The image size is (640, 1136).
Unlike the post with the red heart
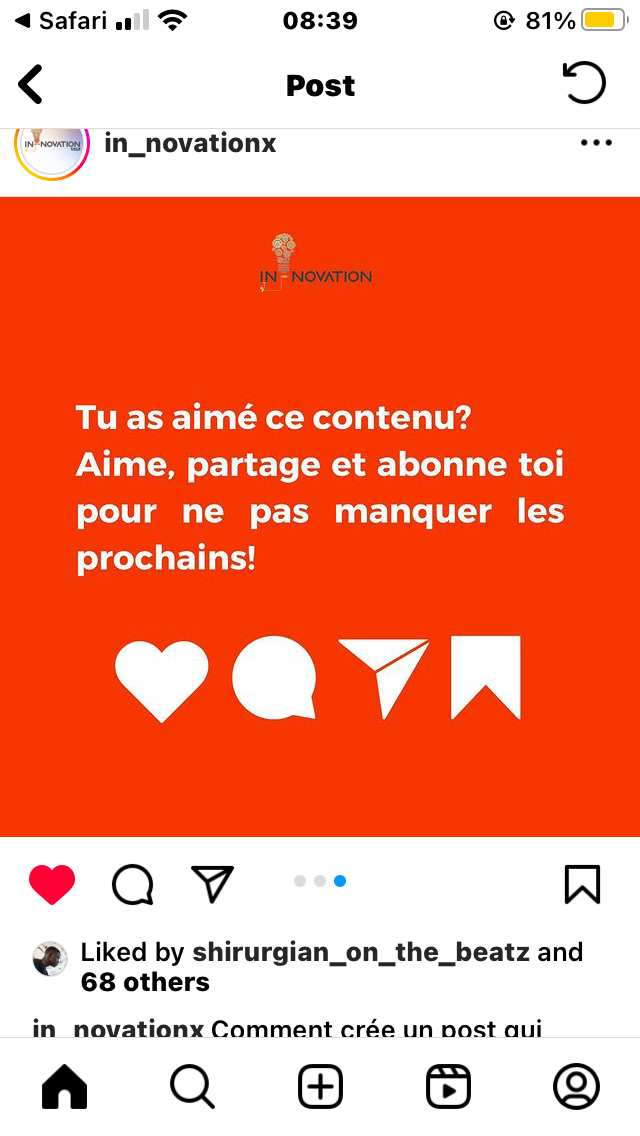pyautogui.click(x=52, y=884)
